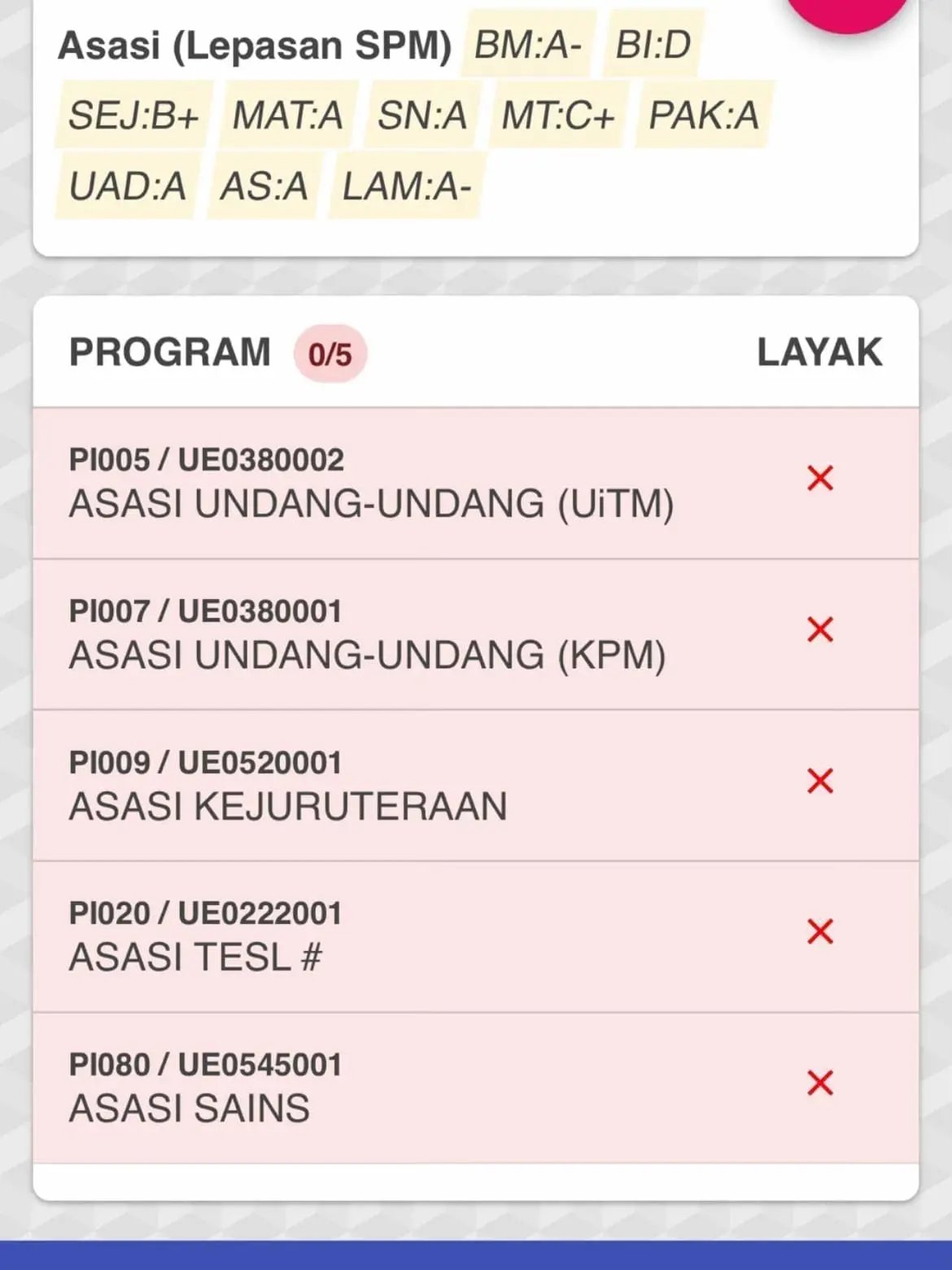The height and width of the screenshot is (1270, 952).
Task: Click the 0/5 eligibility counter badge
Action: pyautogui.click(x=330, y=353)
